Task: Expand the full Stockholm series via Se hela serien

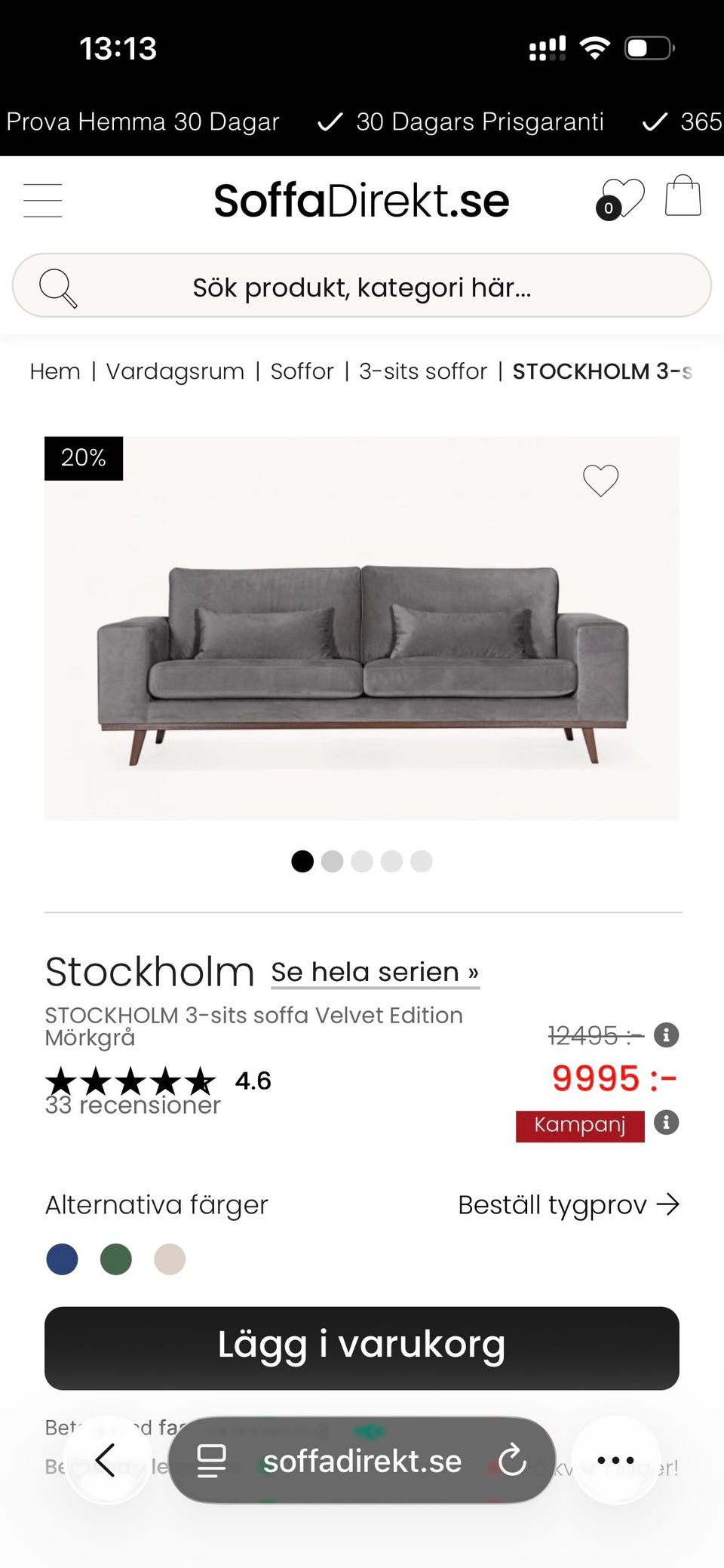Action: [x=374, y=972]
